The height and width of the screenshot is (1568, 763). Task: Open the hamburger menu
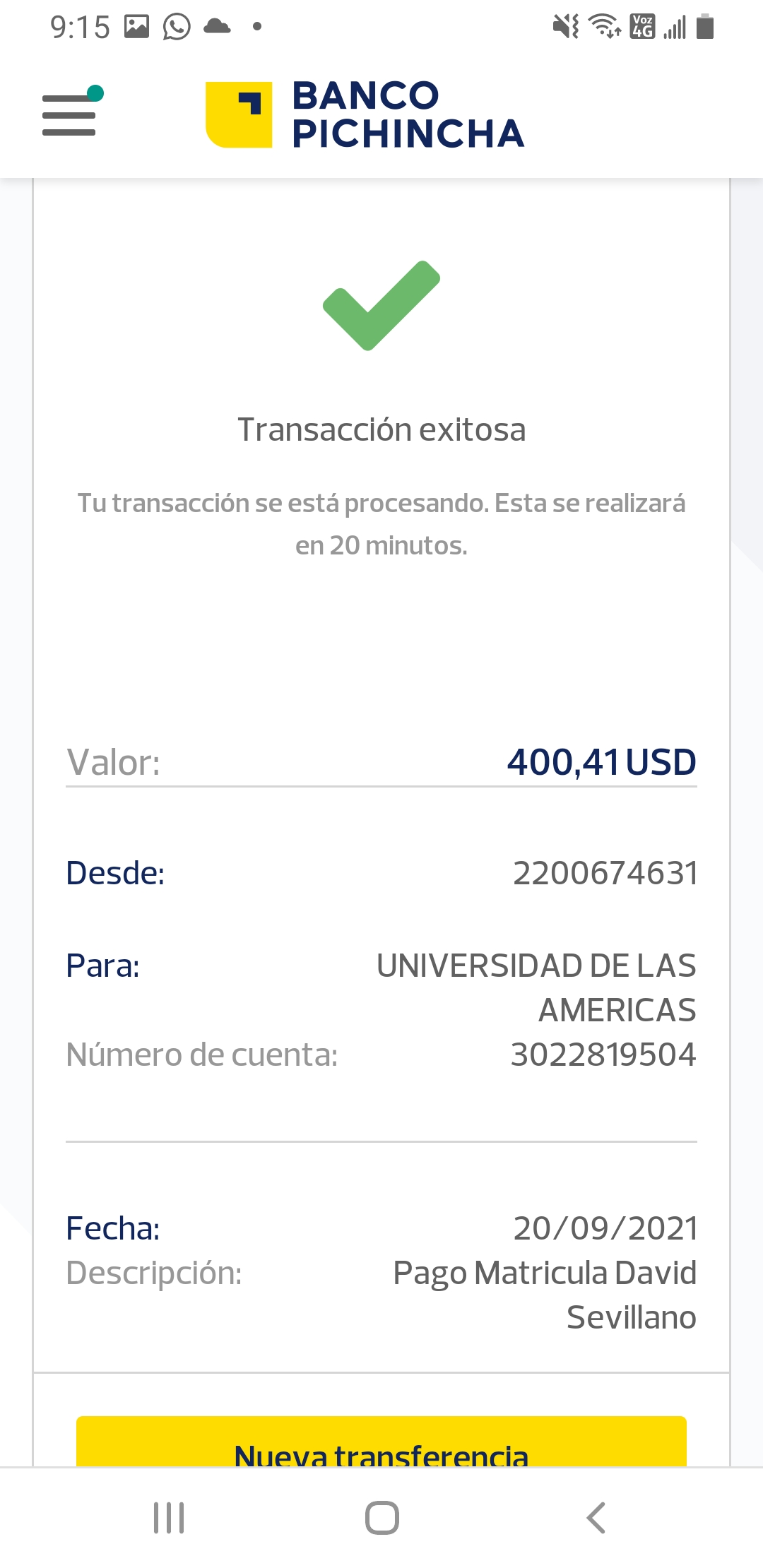click(x=69, y=114)
